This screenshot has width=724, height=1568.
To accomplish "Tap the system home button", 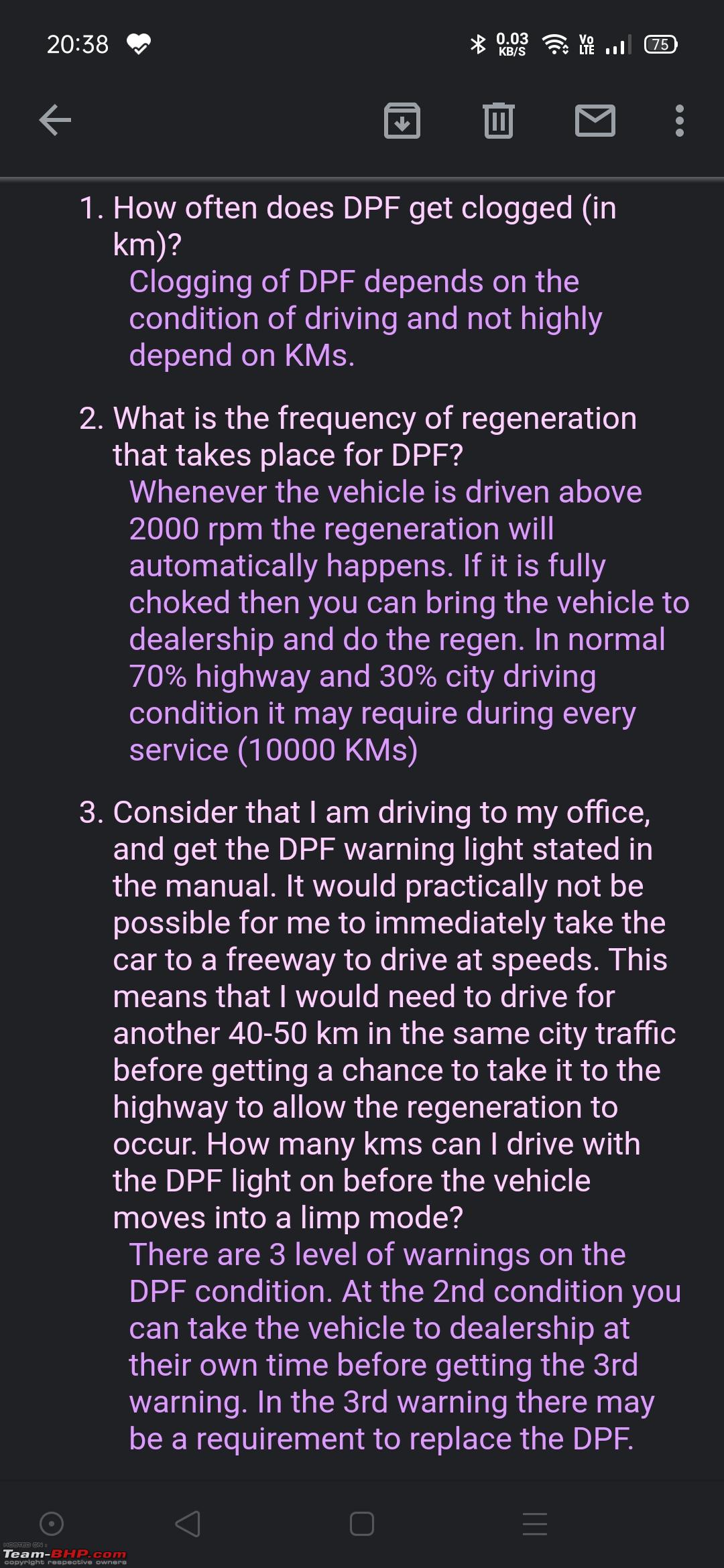I will click(362, 1524).
